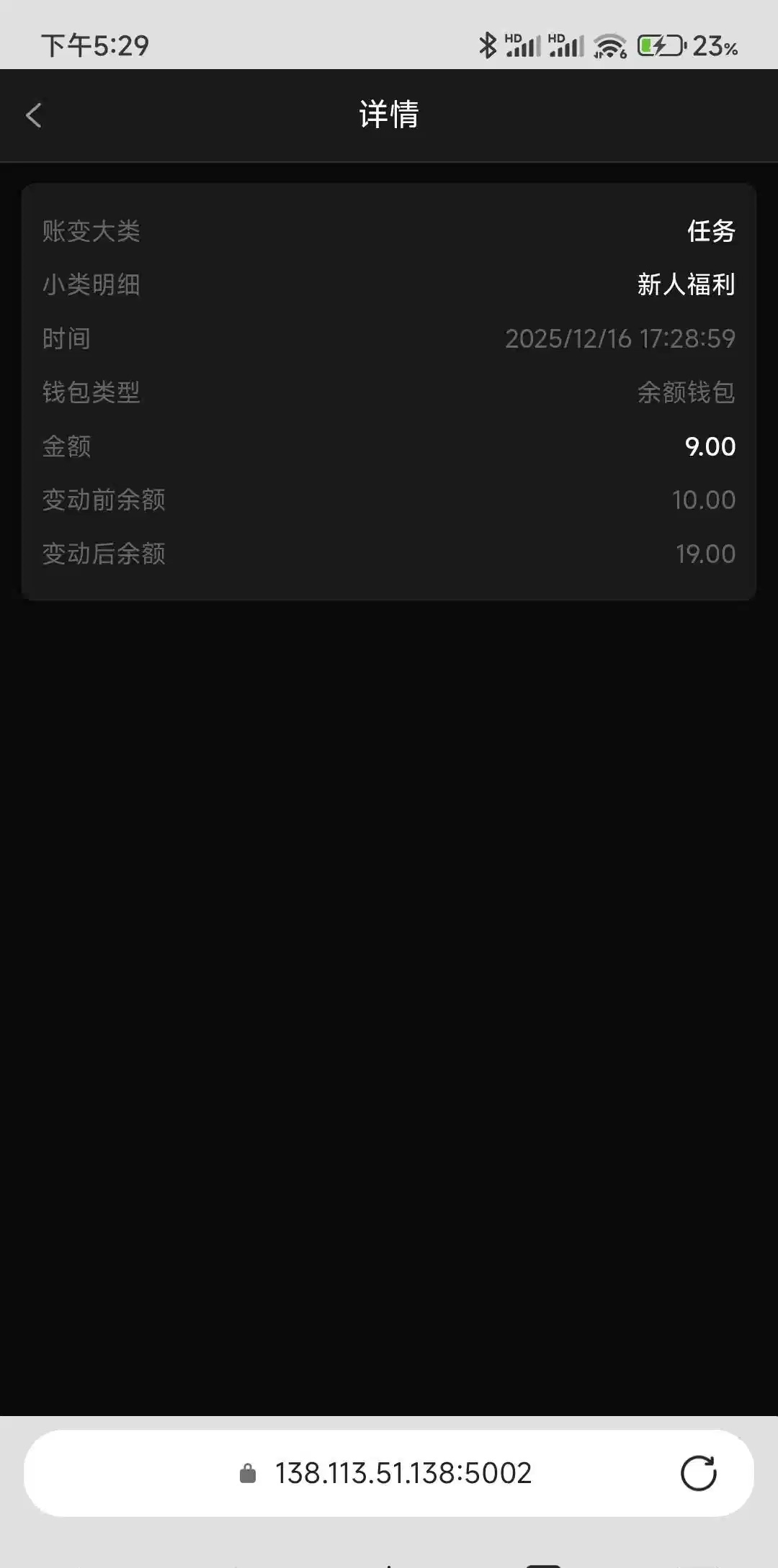Reload the page with the refresh icon
778x1568 pixels.
(698, 1473)
